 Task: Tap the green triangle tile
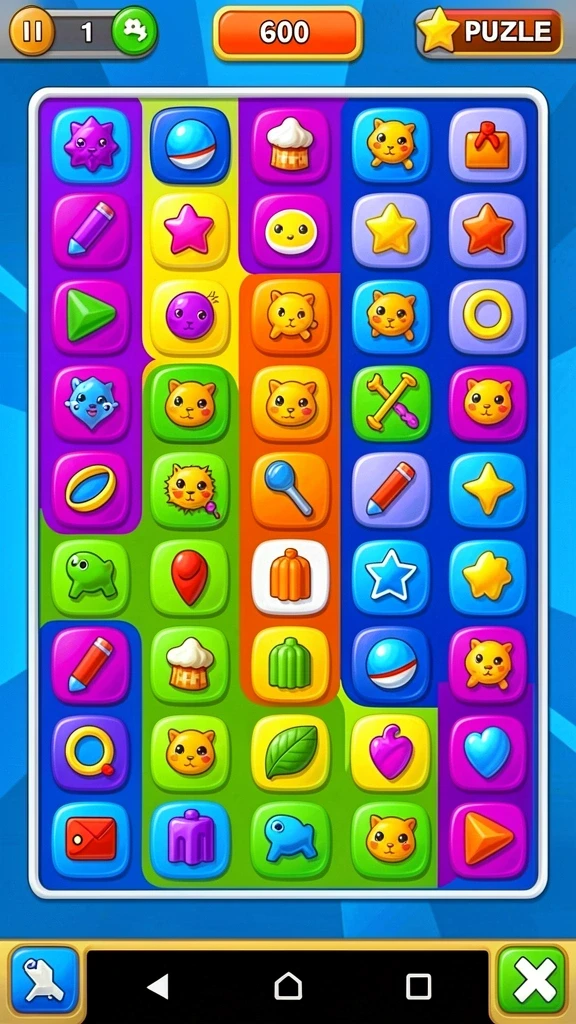click(x=91, y=317)
